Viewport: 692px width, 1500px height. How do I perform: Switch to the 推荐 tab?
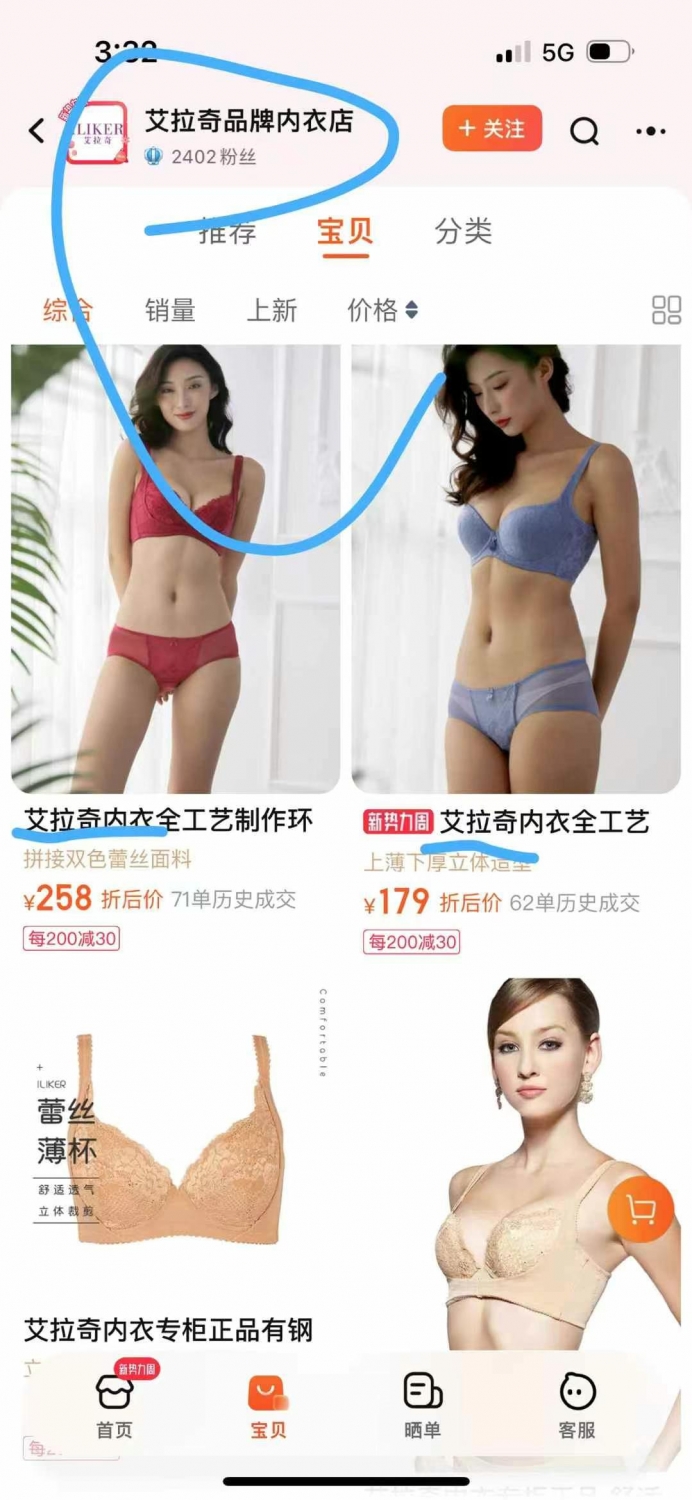tap(227, 232)
